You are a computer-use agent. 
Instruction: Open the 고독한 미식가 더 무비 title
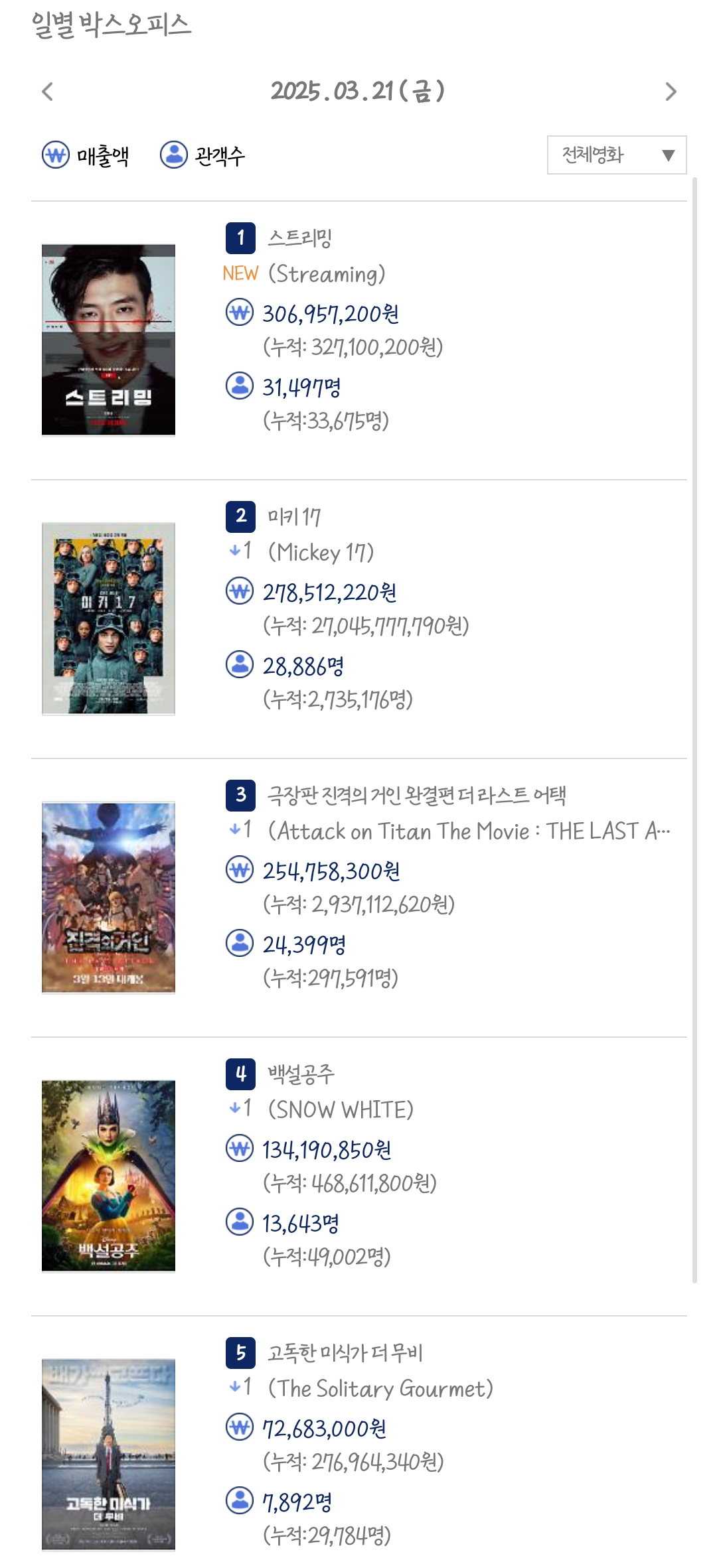pos(345,1352)
